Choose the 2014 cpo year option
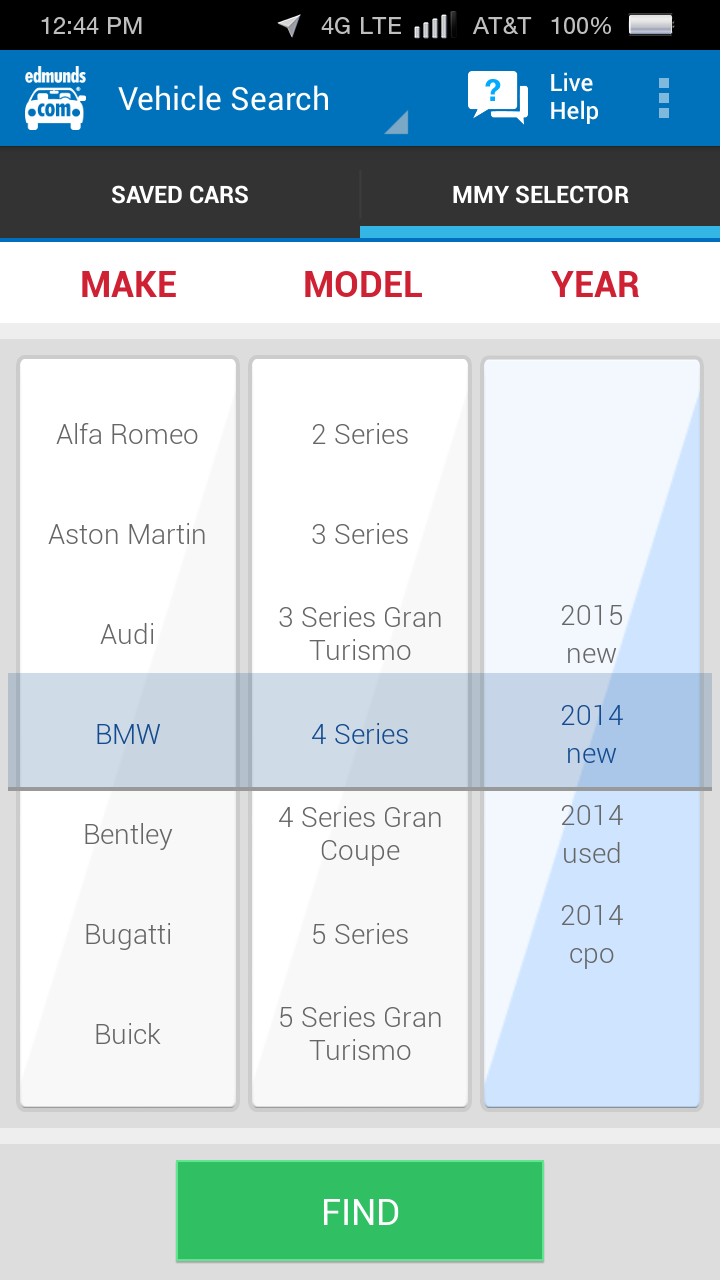The width and height of the screenshot is (720, 1280). (x=591, y=933)
